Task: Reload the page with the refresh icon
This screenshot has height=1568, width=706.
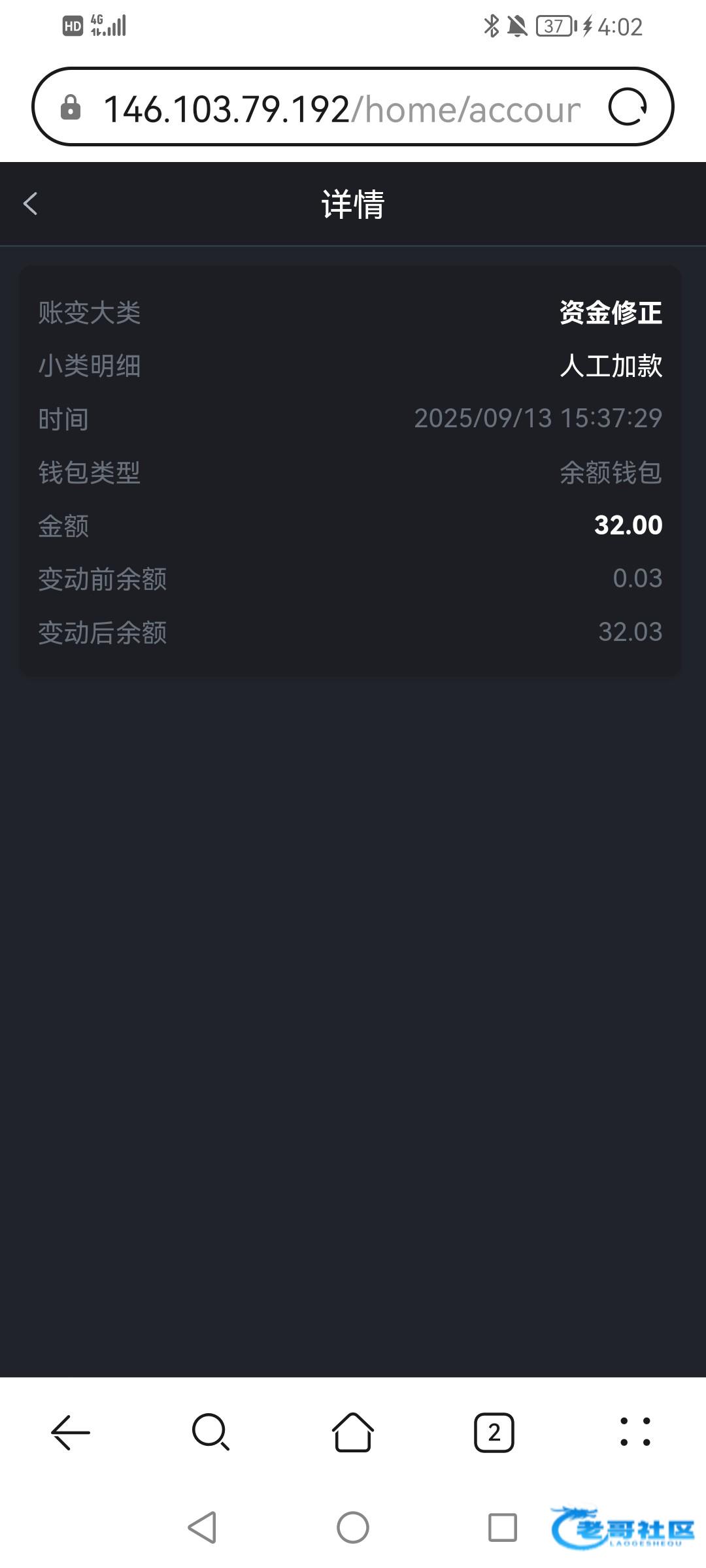Action: coord(628,107)
